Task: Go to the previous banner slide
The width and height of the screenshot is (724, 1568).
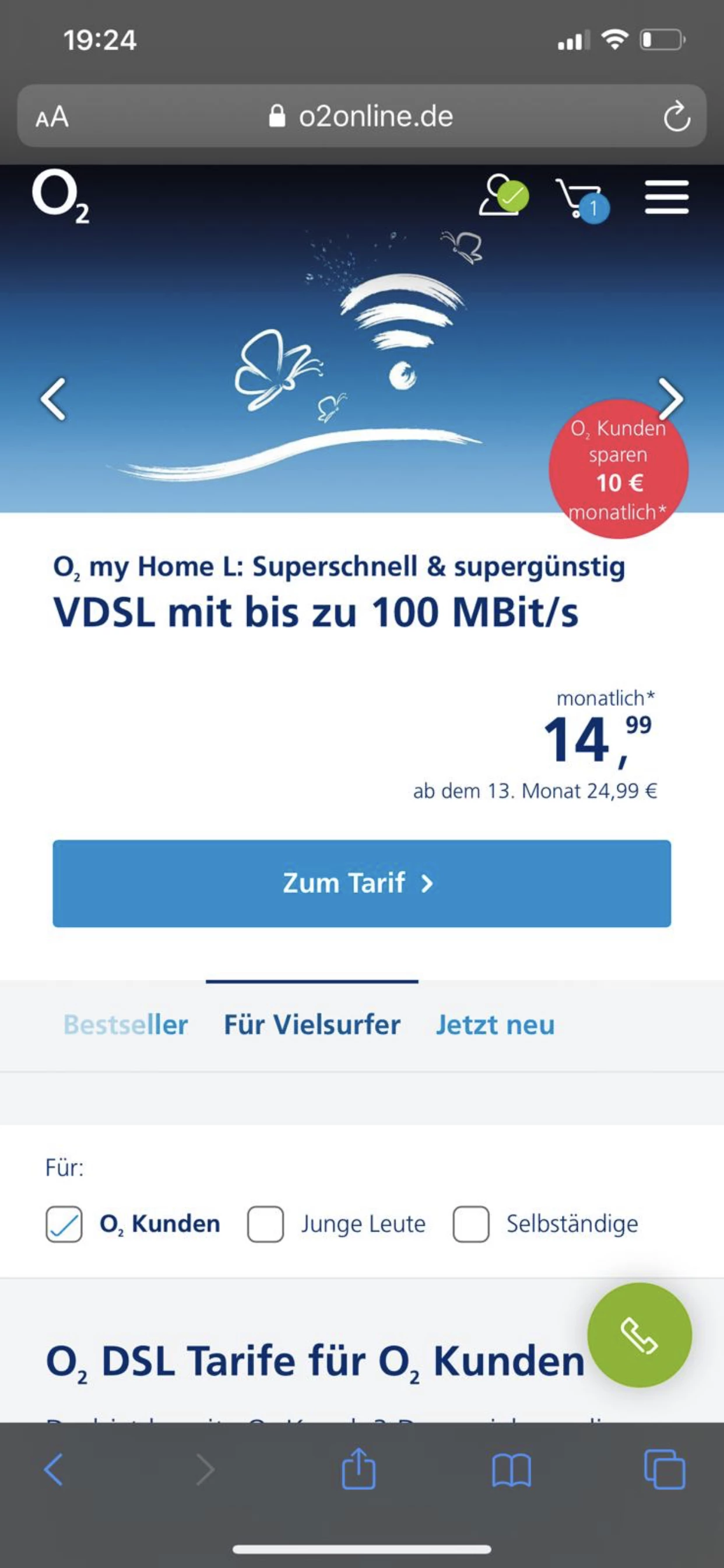Action: (53, 400)
